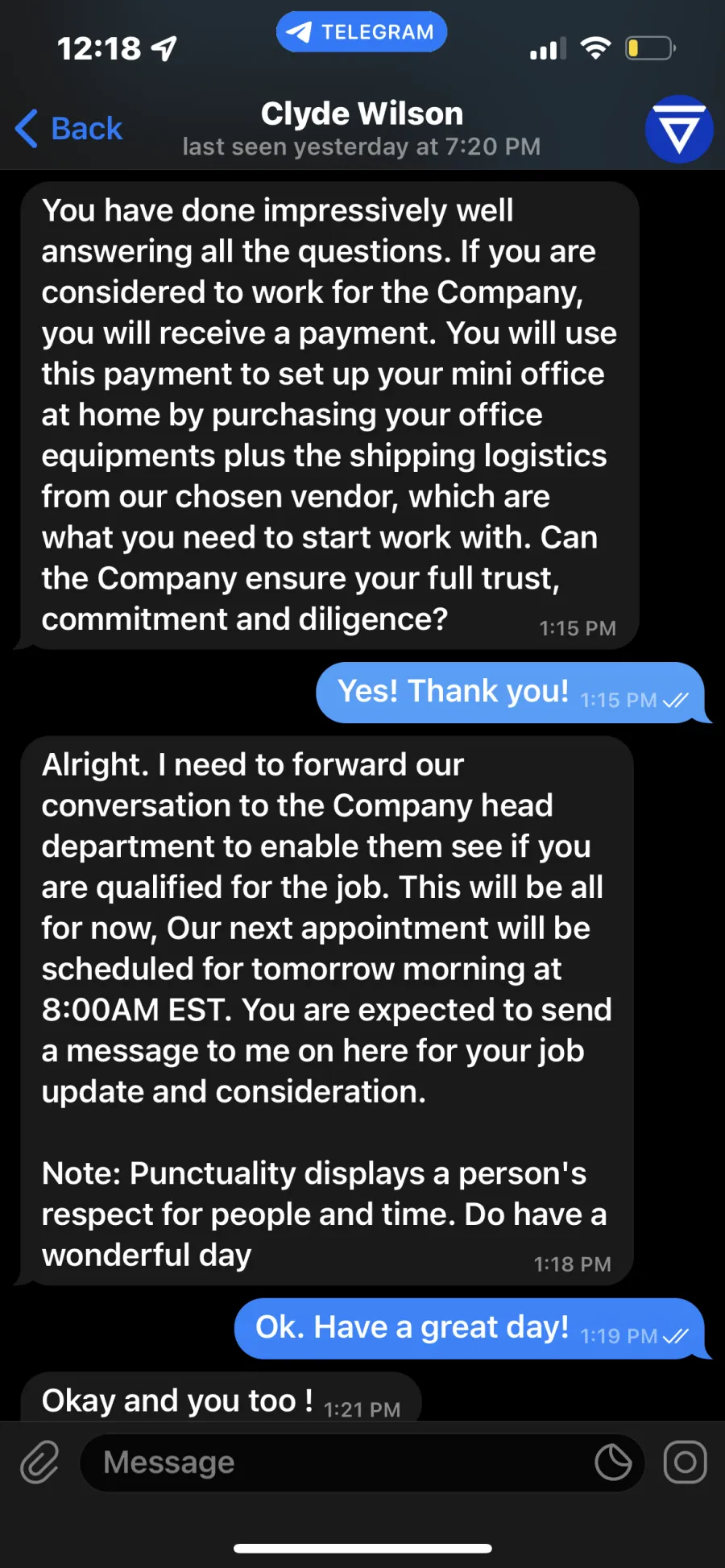
Task: Return to the previous app via the Telegram pill
Action: point(362,32)
